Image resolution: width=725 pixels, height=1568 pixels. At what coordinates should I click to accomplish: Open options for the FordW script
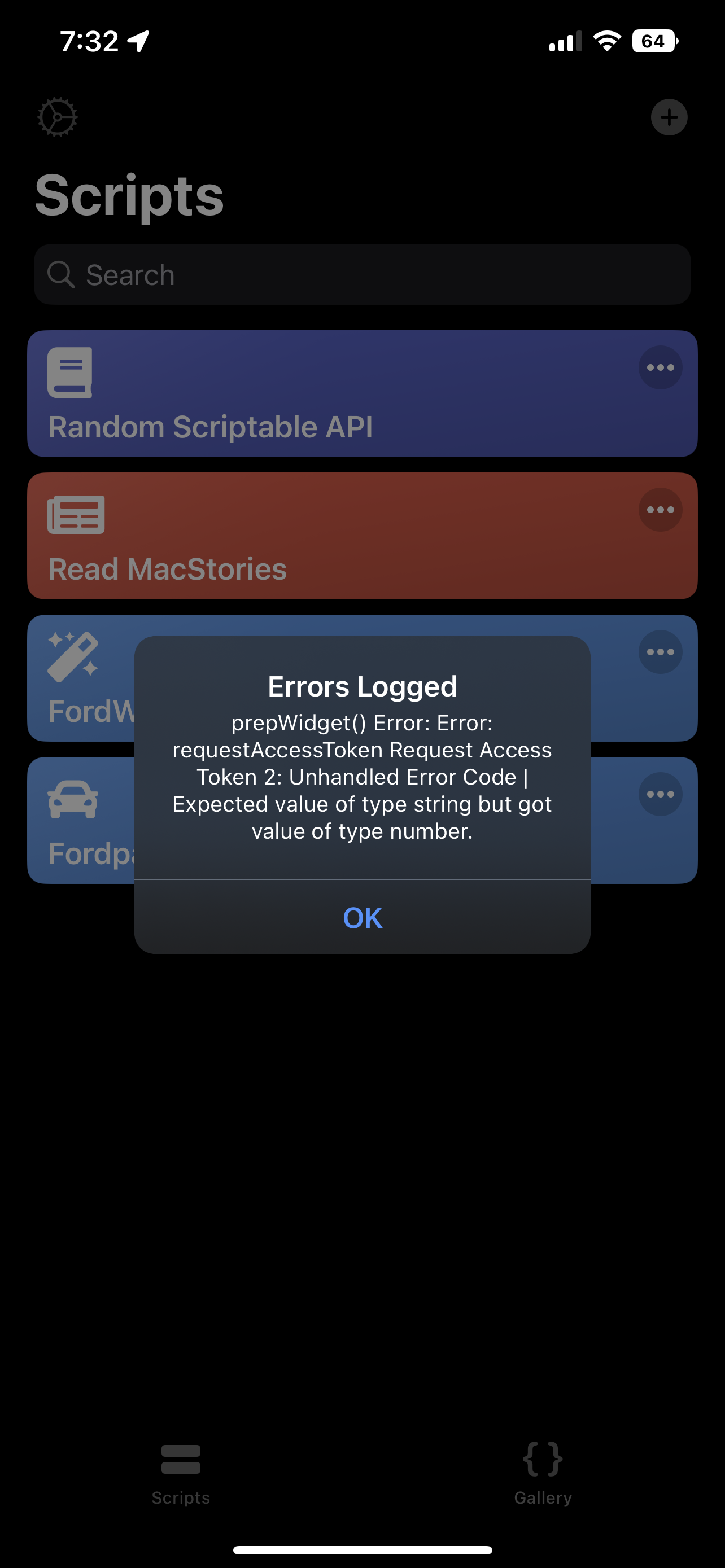tap(660, 652)
